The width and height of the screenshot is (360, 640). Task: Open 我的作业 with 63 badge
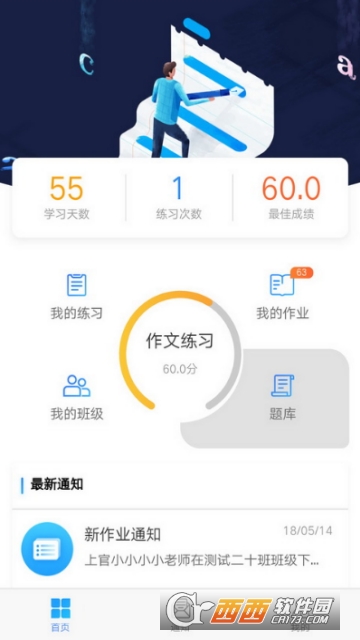[282, 295]
